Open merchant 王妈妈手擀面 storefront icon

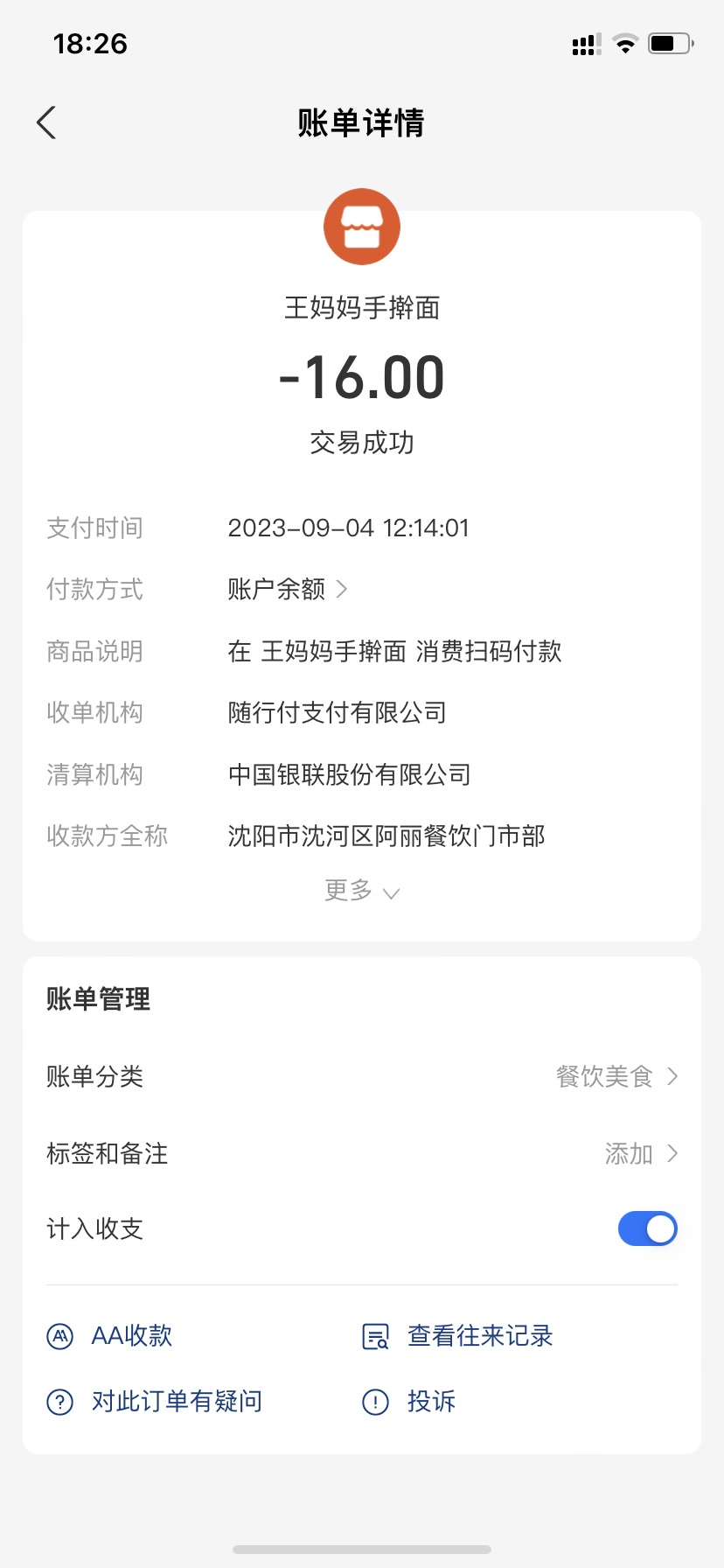(362, 227)
